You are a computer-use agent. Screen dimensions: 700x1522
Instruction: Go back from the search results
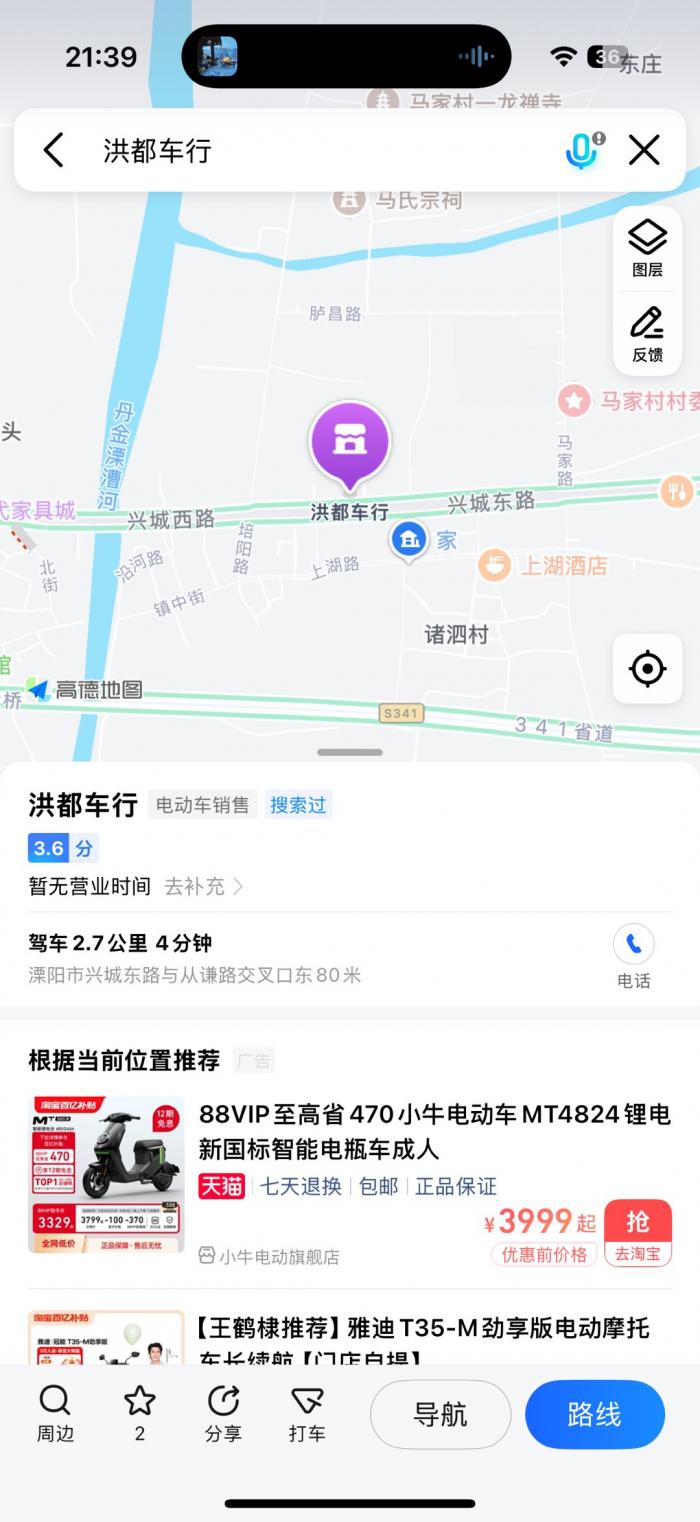[53, 151]
